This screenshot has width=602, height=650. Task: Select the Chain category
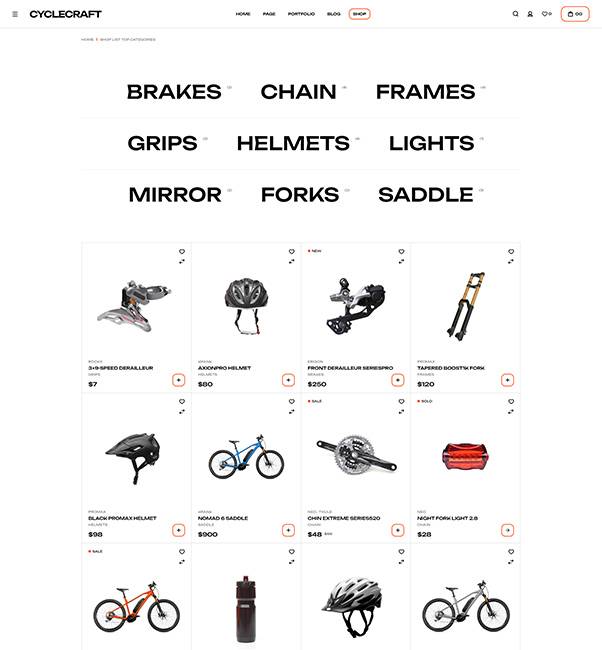[298, 92]
